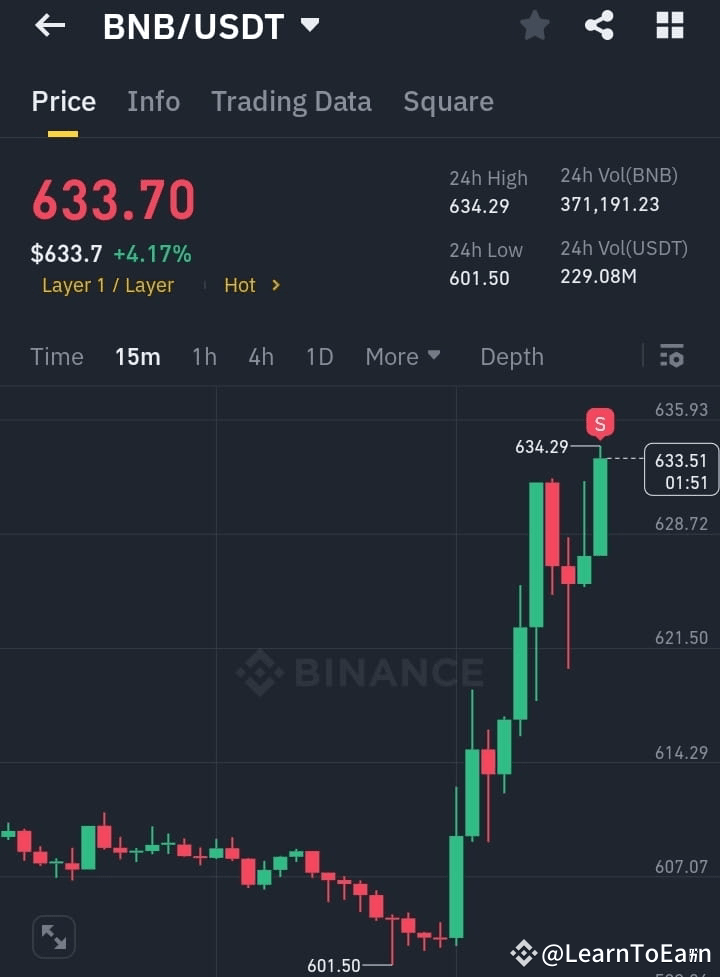Click the LearnToEarn Binance logo watermark
The image size is (720, 977).
pyautogui.click(x=524, y=952)
